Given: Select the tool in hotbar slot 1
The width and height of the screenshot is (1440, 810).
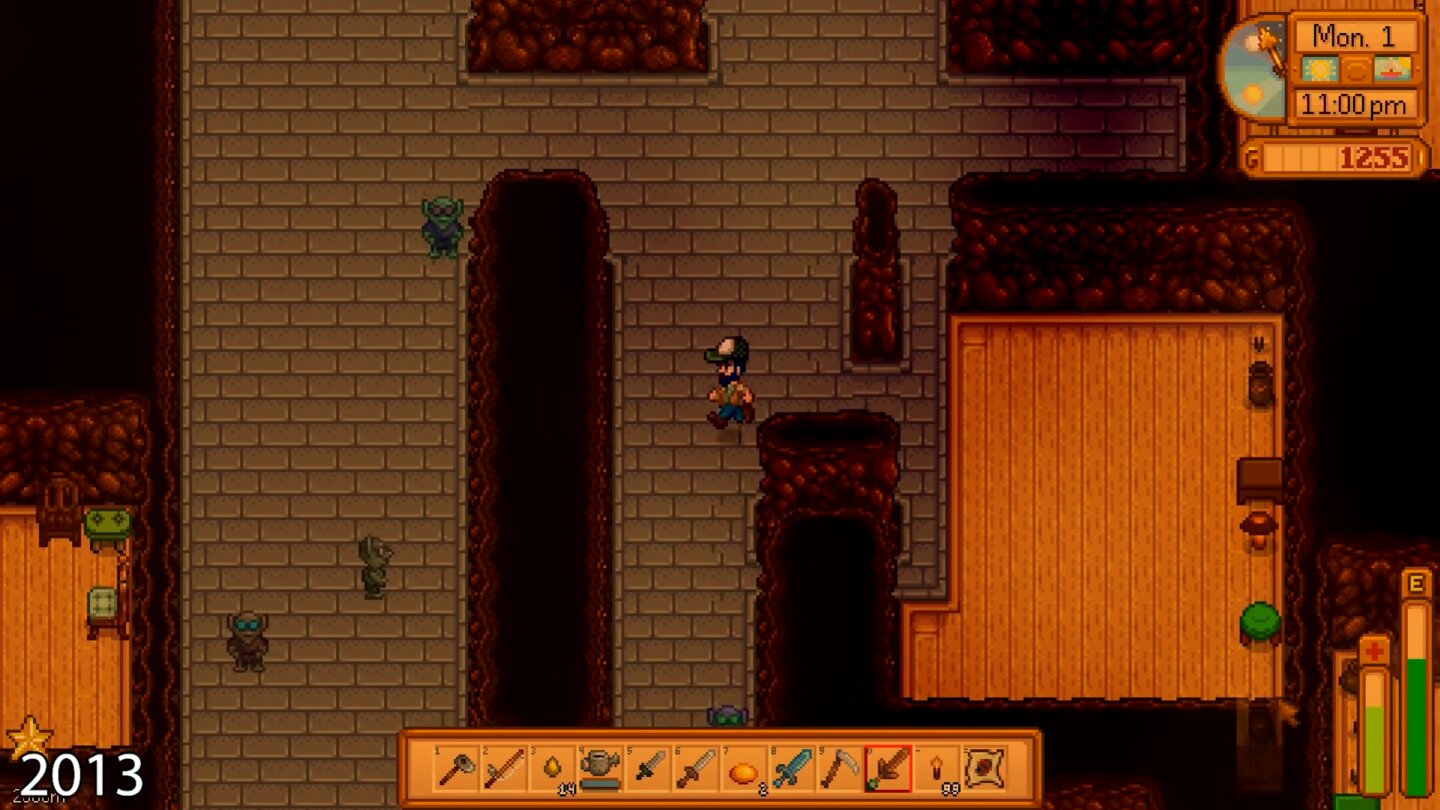Looking at the screenshot, I should click(456, 768).
